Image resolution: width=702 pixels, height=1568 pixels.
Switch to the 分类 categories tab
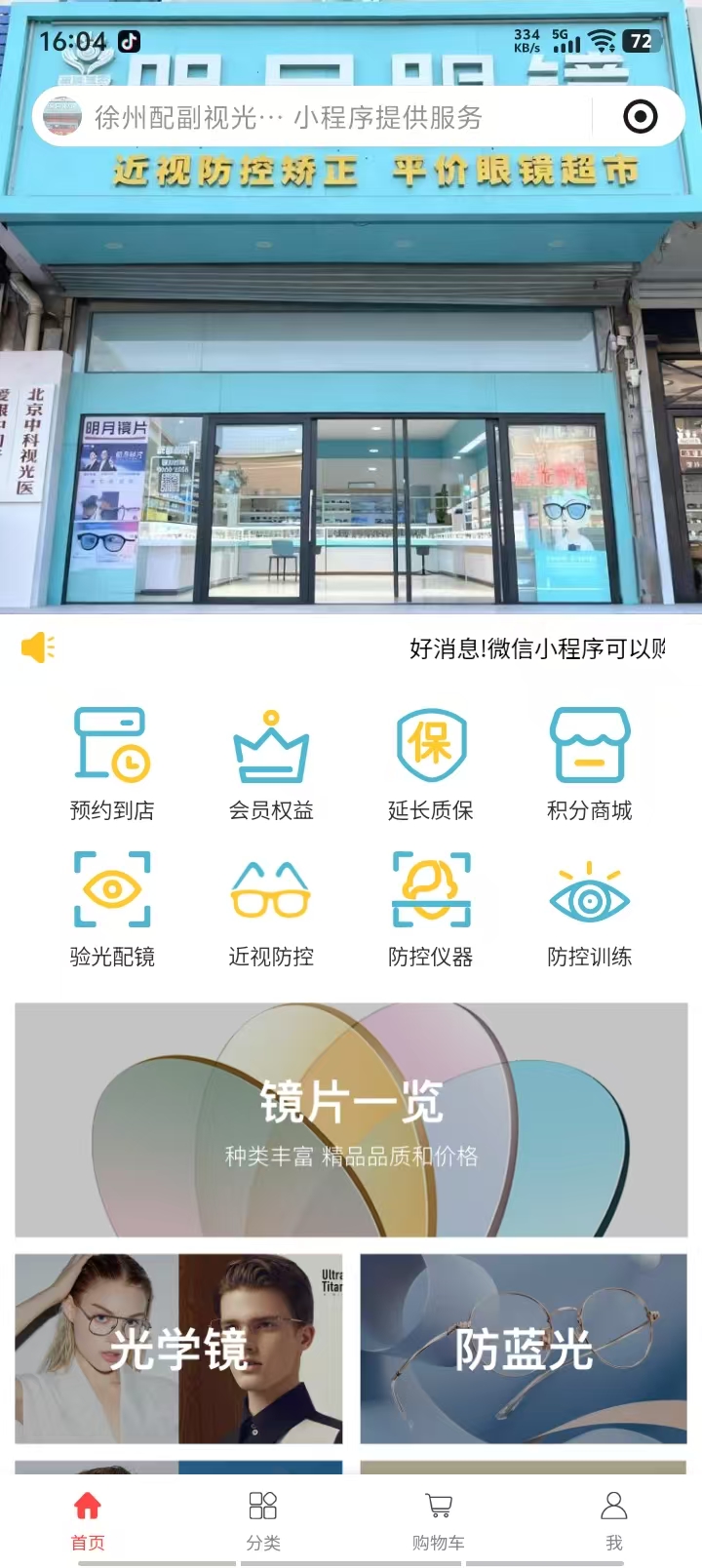point(263,1519)
